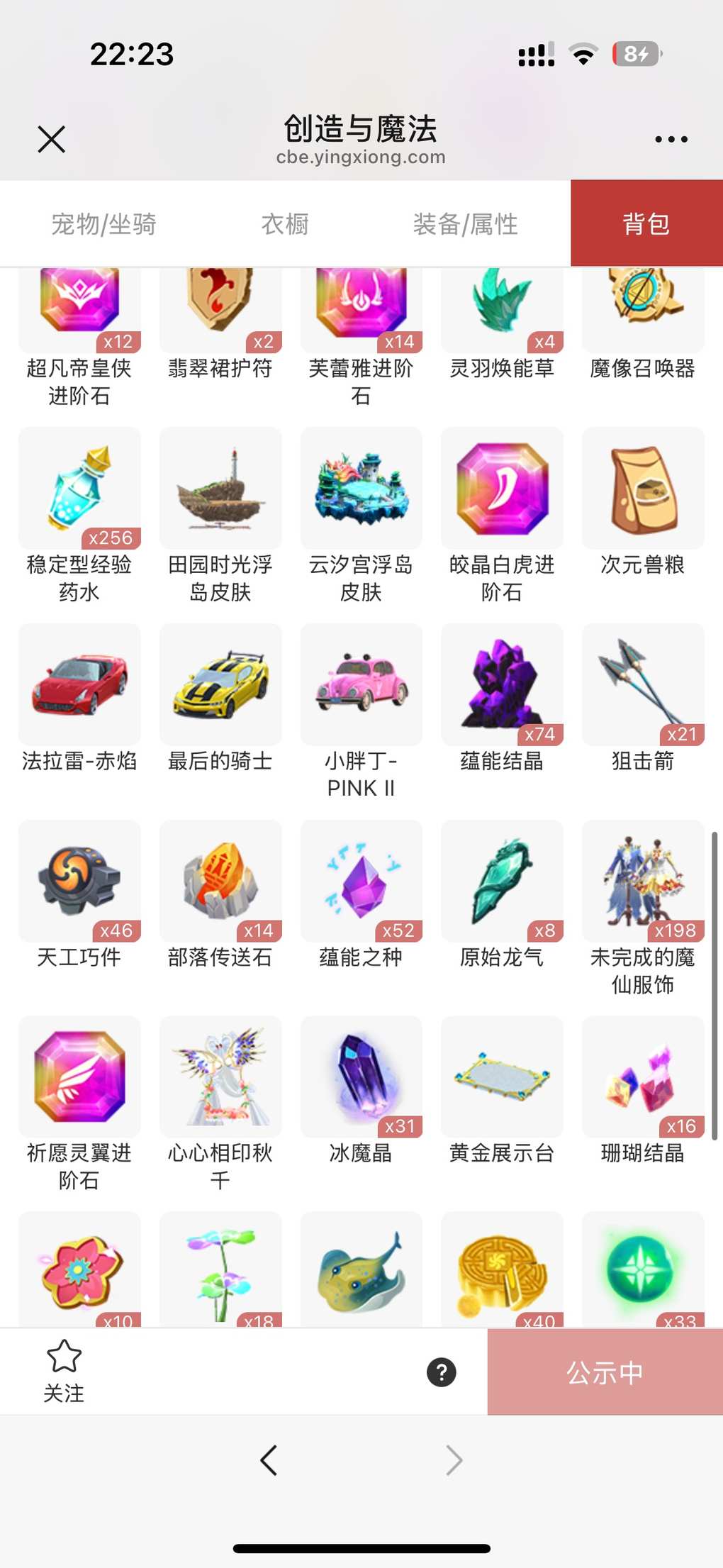Select the 最后的骑士 item

[220, 685]
